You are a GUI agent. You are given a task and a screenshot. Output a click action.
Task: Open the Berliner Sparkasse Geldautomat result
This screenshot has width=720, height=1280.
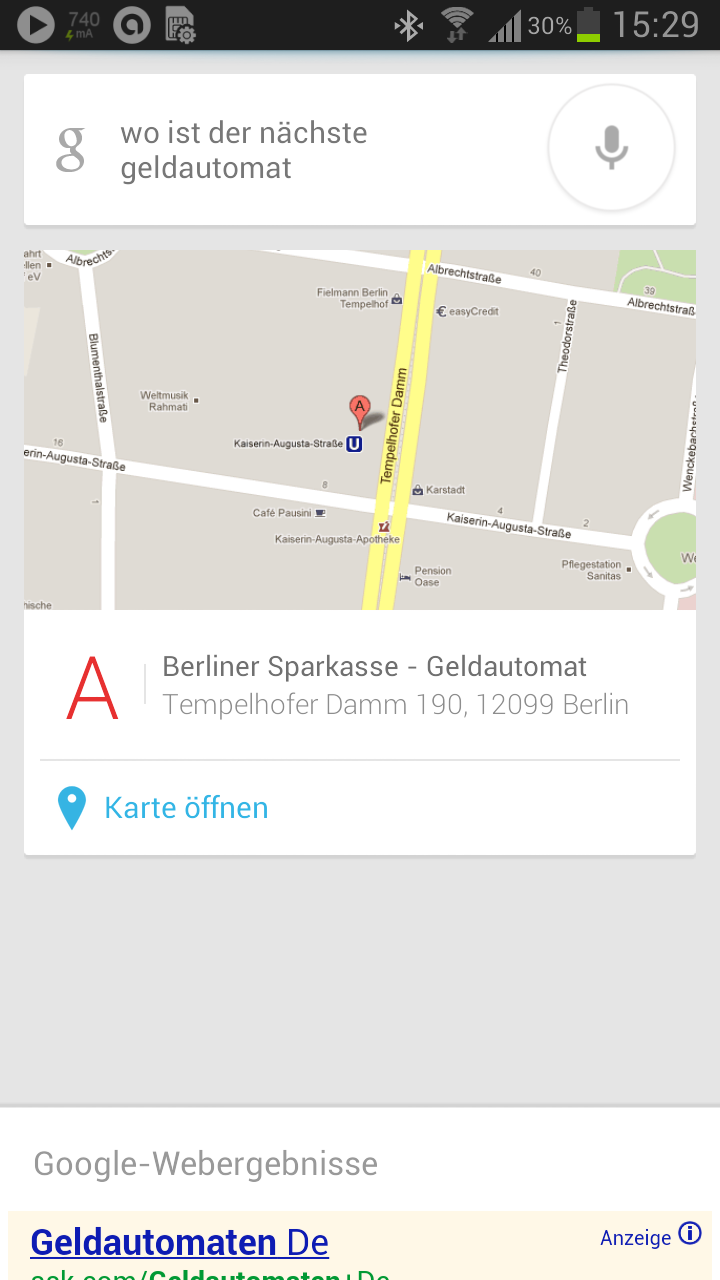395,686
